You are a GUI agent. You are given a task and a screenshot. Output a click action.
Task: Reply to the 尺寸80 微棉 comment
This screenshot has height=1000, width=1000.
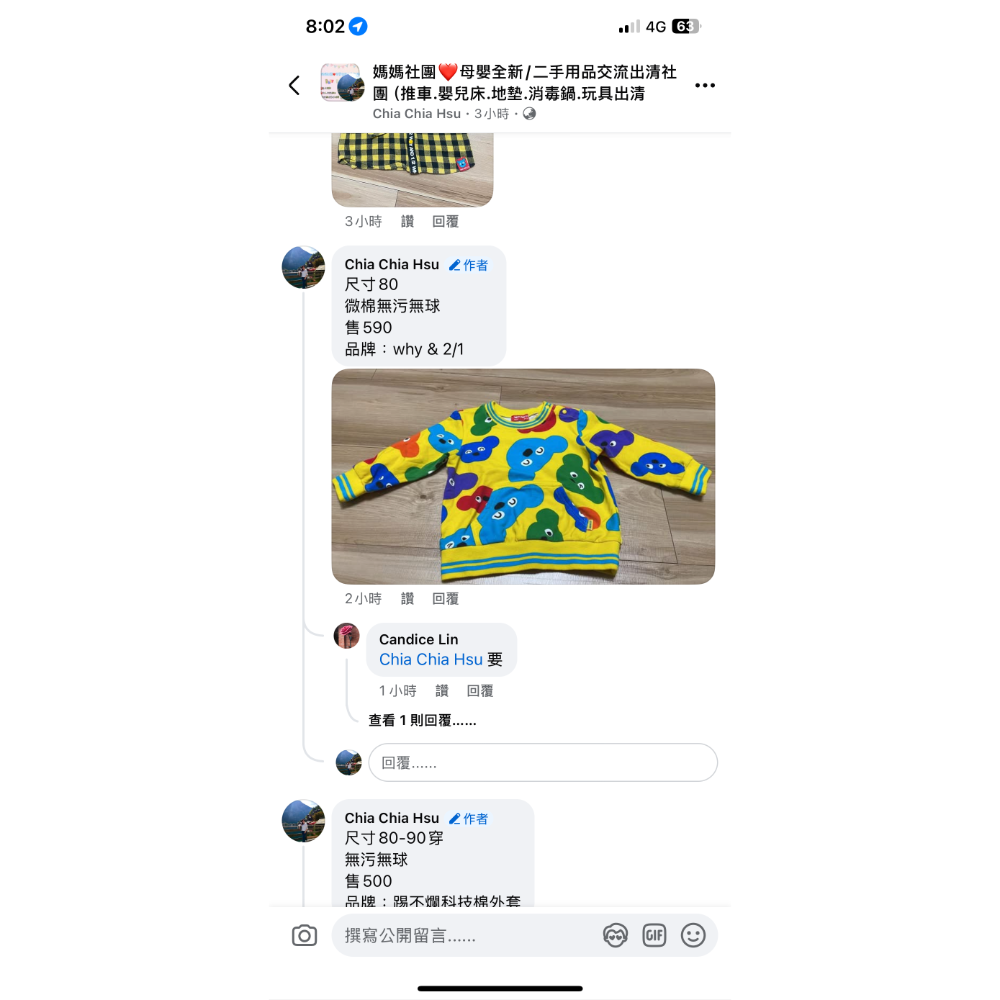(x=445, y=599)
